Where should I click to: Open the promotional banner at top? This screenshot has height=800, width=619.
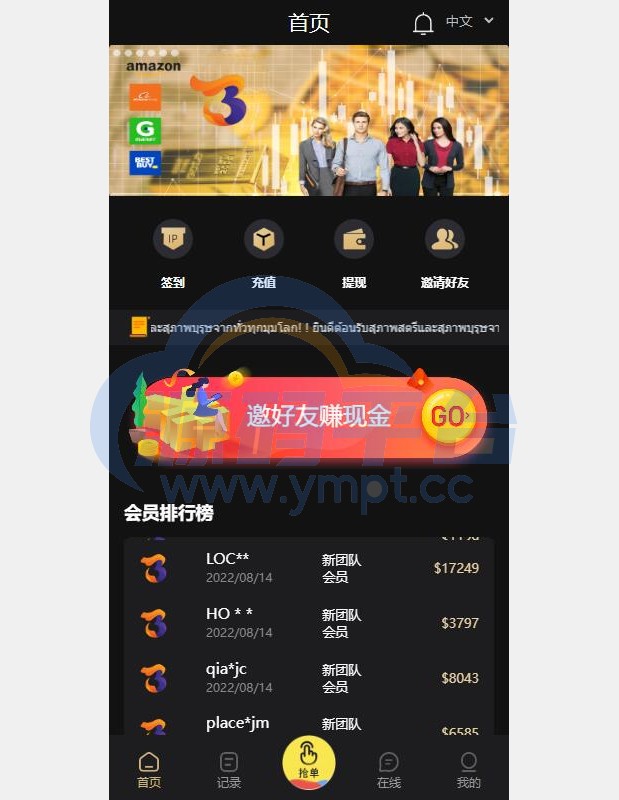pyautogui.click(x=308, y=120)
